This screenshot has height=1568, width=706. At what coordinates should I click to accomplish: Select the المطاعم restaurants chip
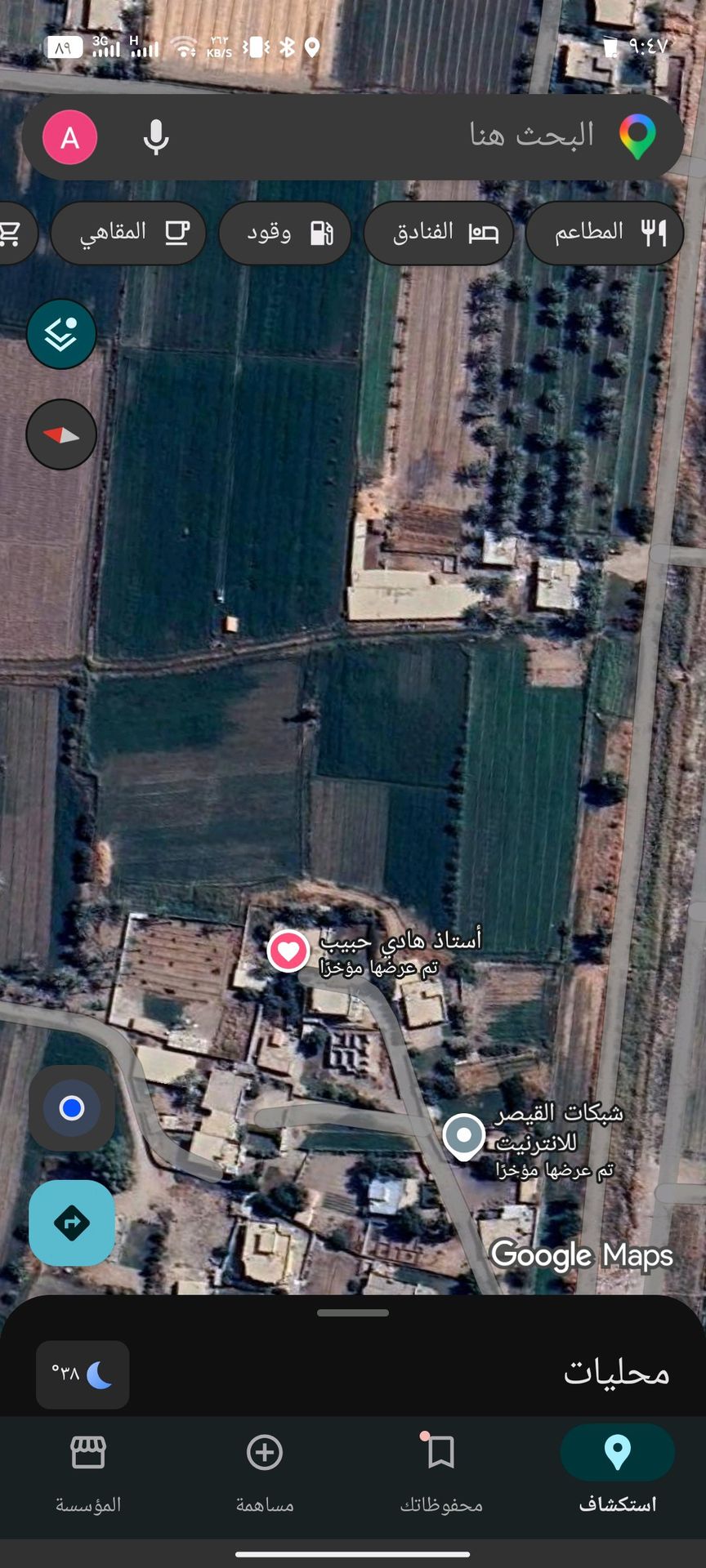pyautogui.click(x=605, y=233)
